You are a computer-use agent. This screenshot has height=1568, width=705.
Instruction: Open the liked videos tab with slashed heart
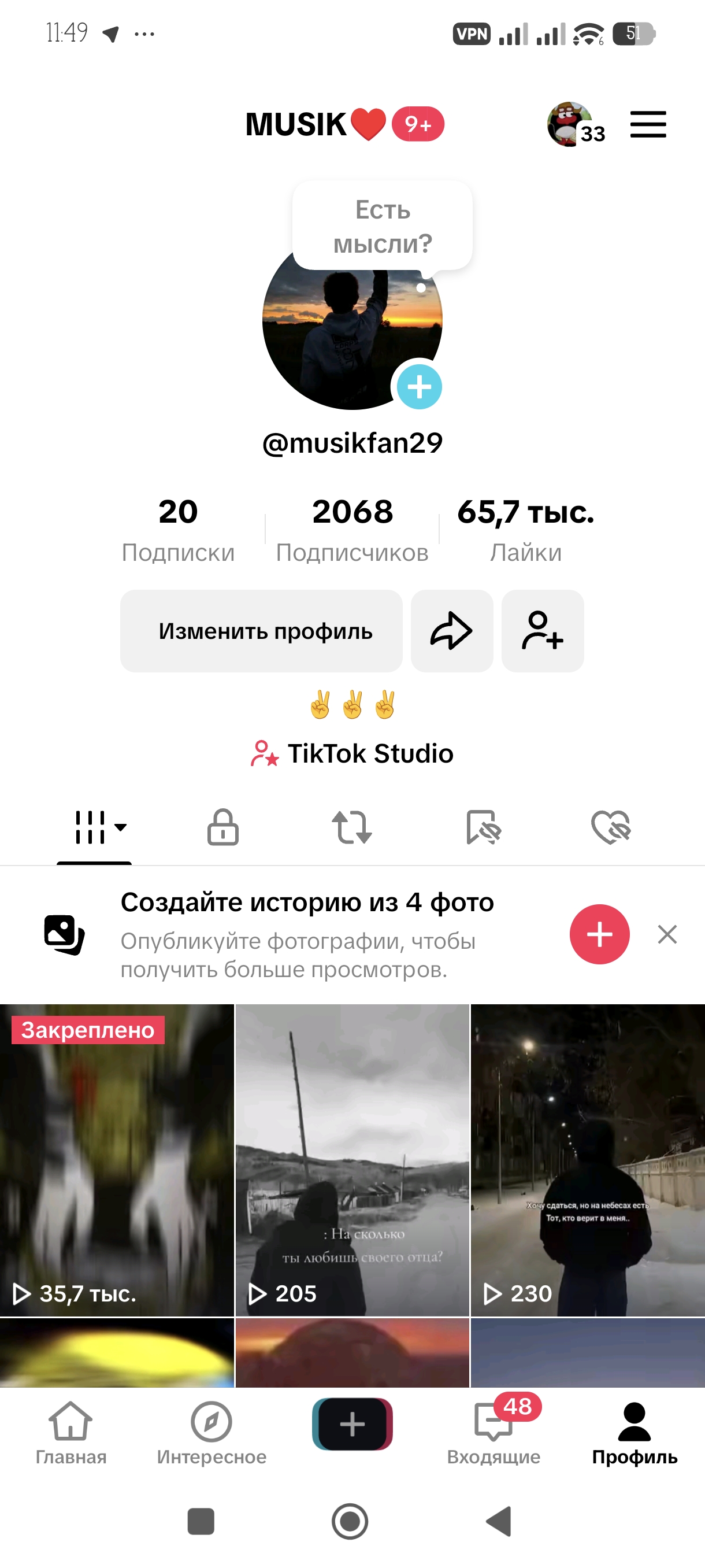click(x=611, y=828)
